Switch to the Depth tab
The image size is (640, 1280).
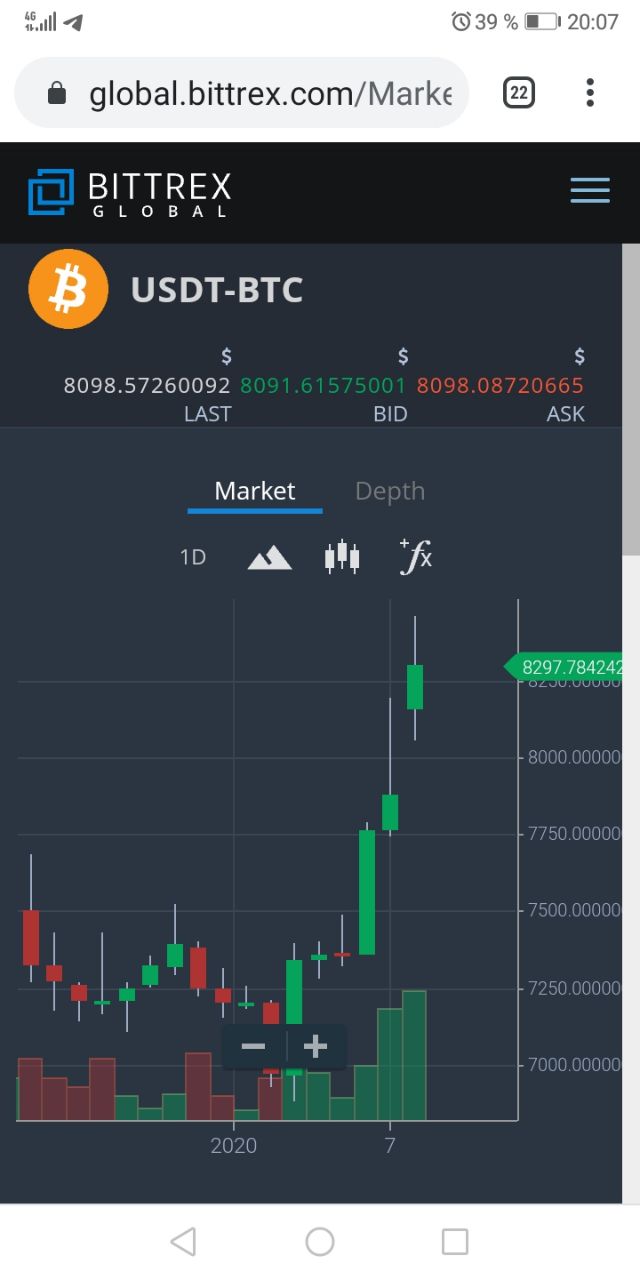click(x=390, y=491)
